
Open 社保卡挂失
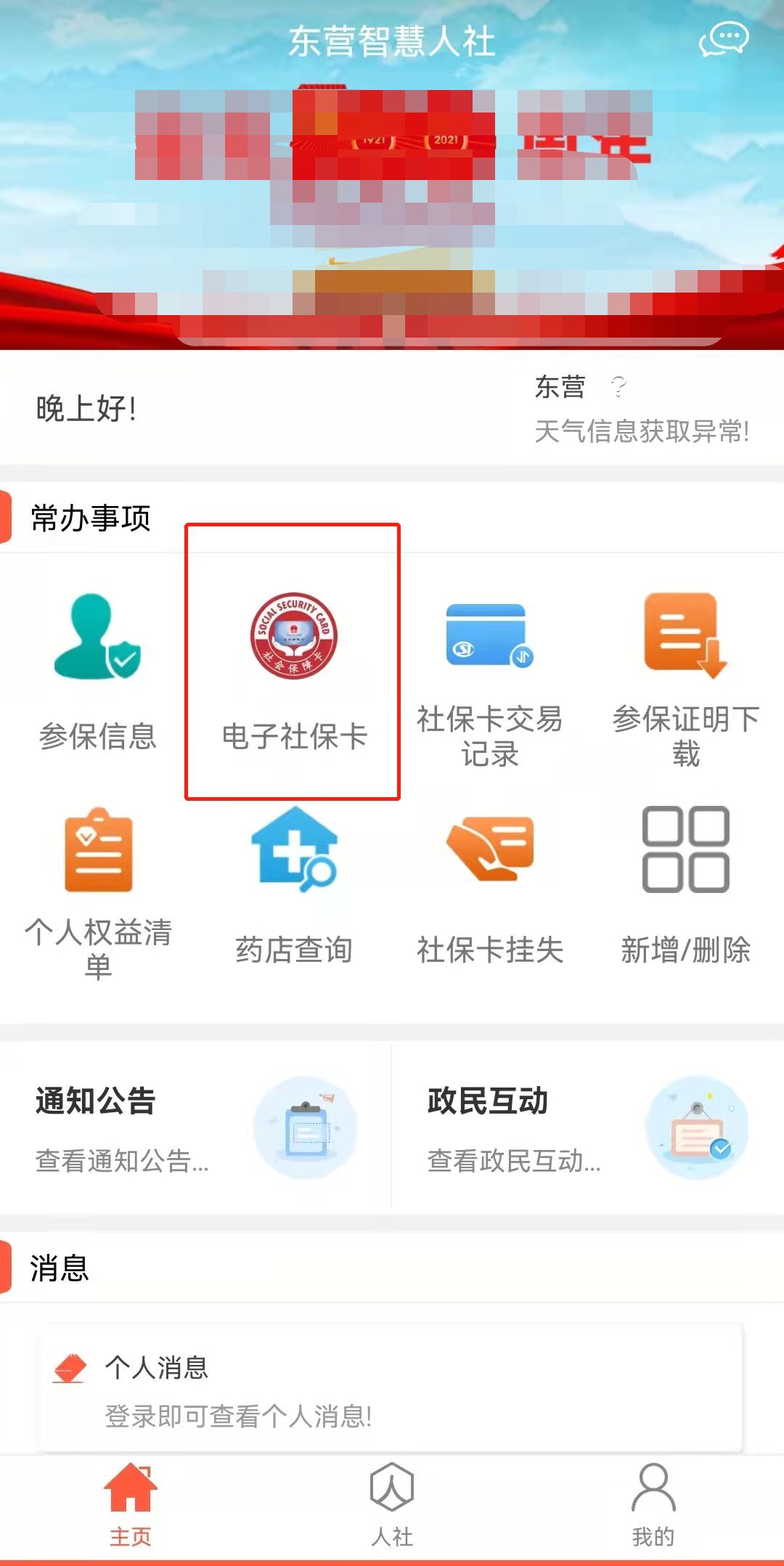(490, 886)
